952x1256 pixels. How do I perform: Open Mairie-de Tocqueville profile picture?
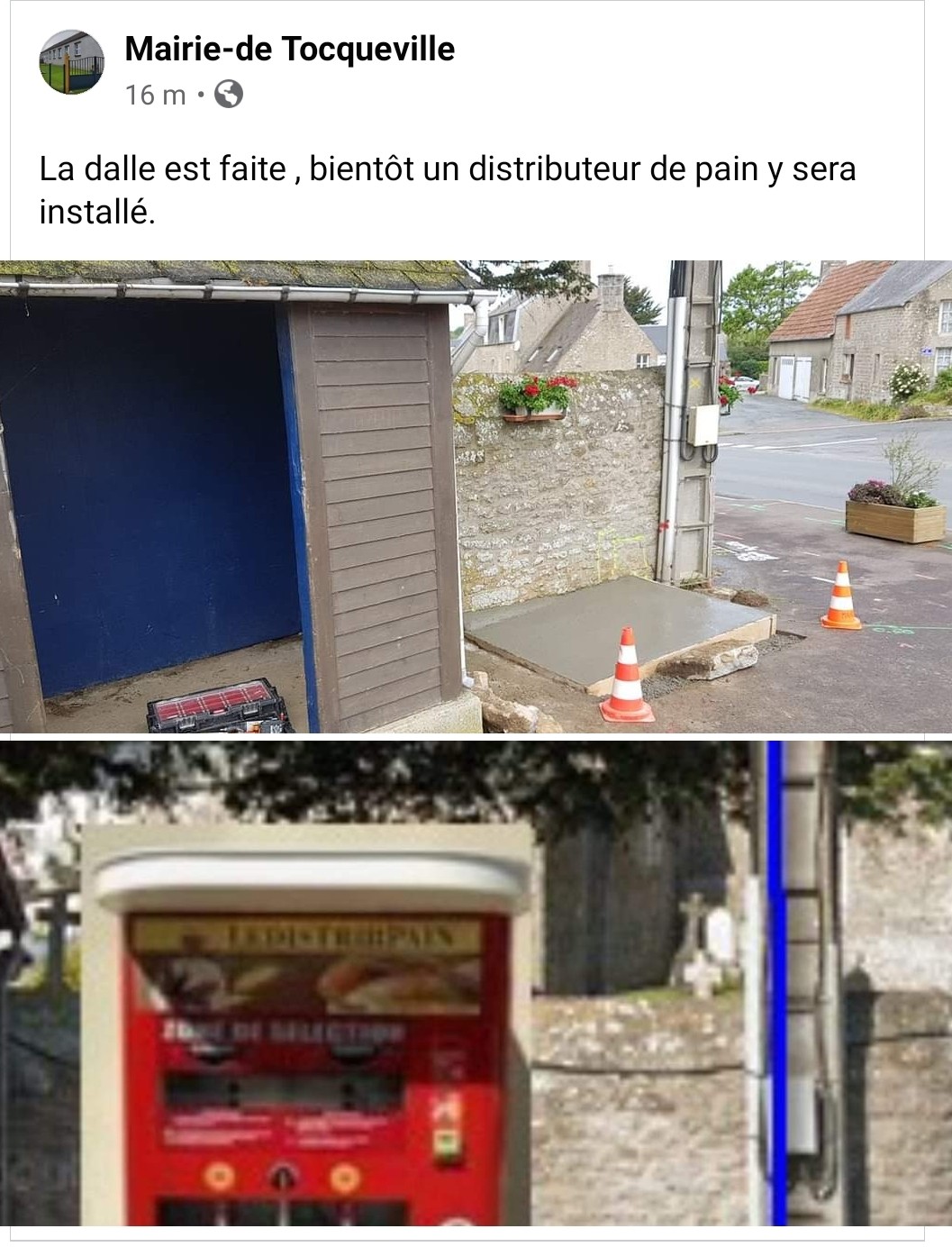[x=72, y=62]
